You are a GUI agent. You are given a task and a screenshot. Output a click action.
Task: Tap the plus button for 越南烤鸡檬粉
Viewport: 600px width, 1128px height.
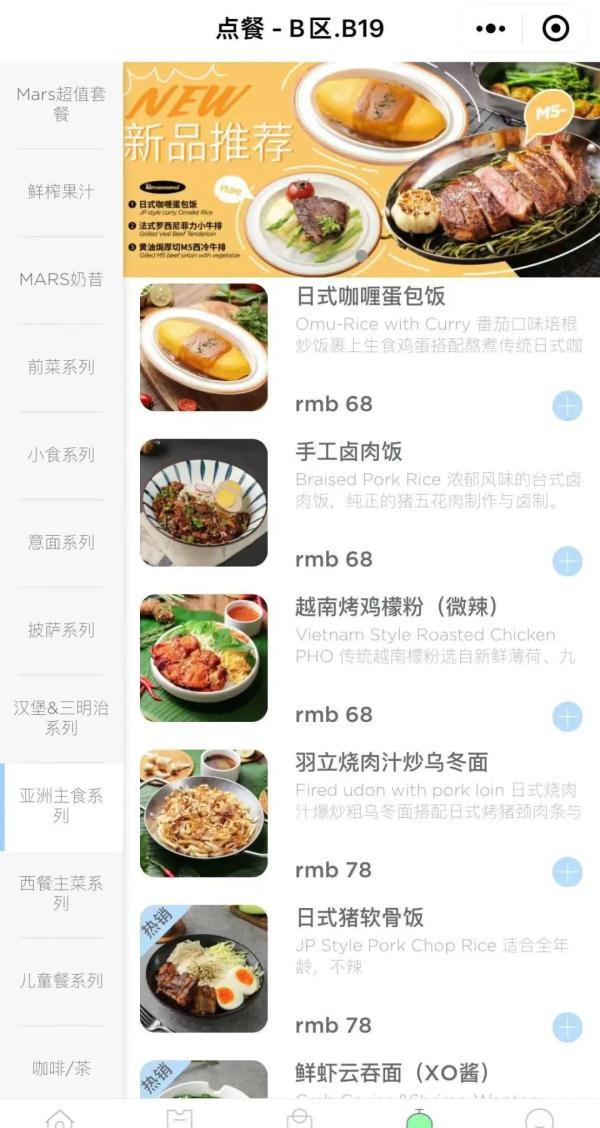click(567, 716)
